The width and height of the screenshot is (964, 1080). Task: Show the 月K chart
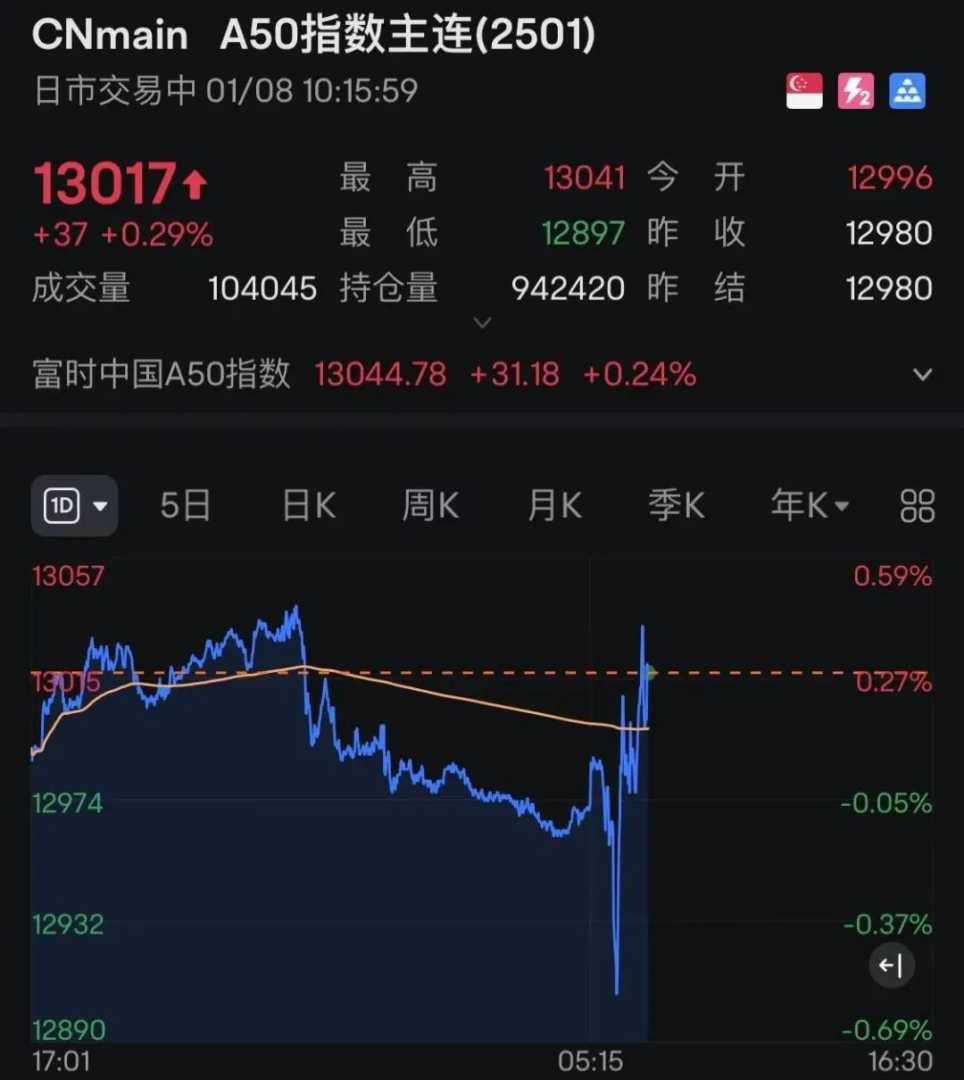[x=554, y=506]
